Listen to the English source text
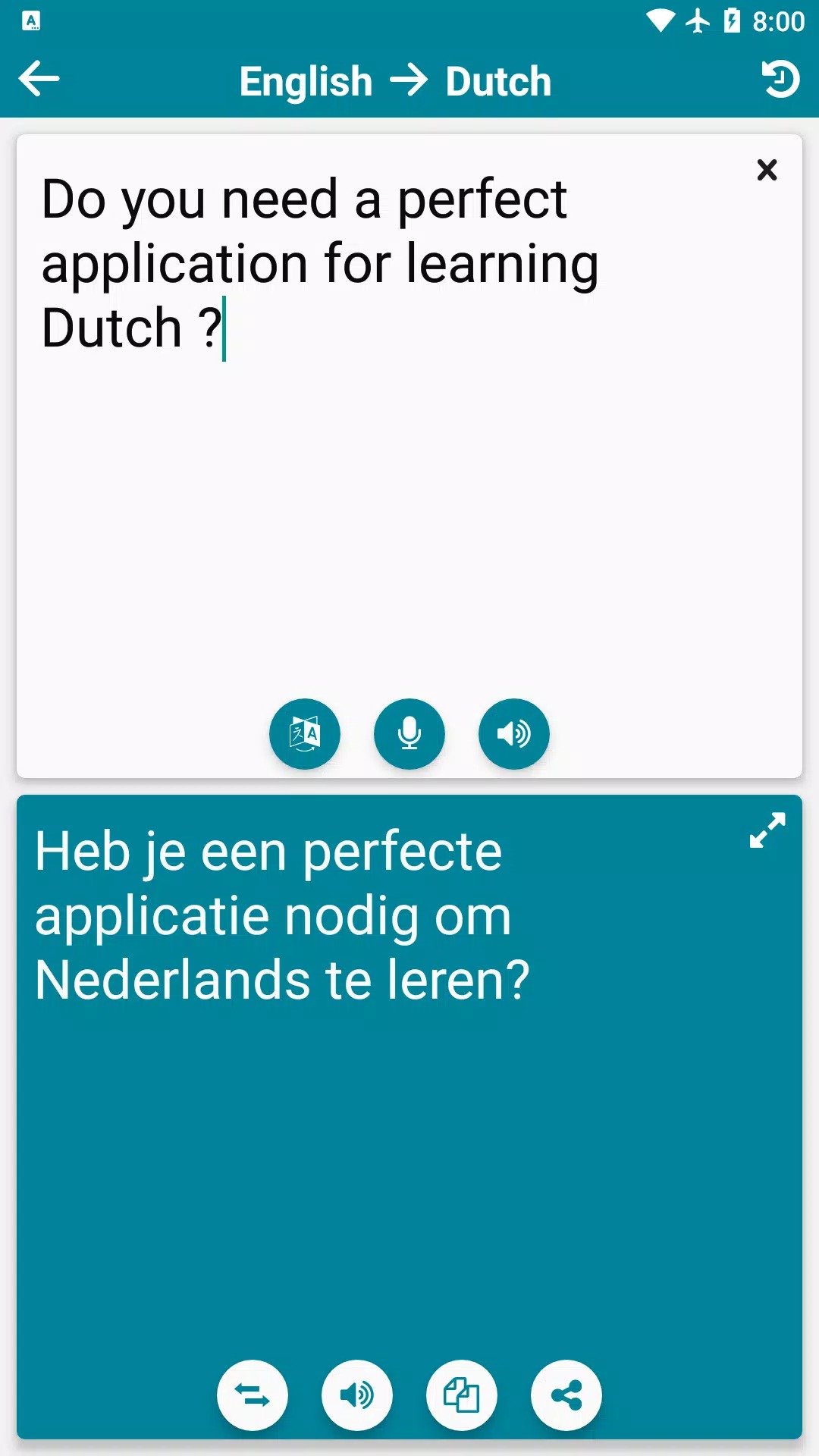 514,734
